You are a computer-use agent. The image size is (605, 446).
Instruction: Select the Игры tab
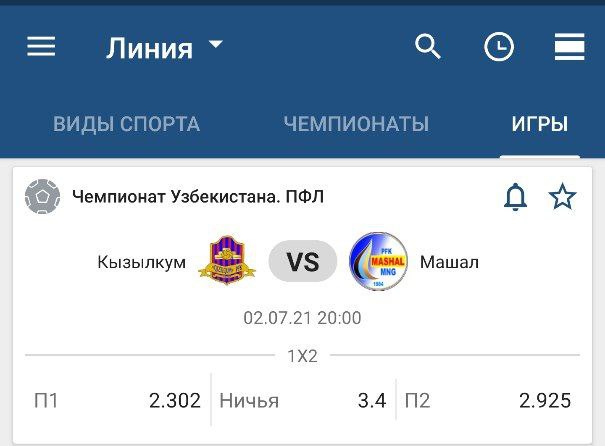(x=539, y=125)
